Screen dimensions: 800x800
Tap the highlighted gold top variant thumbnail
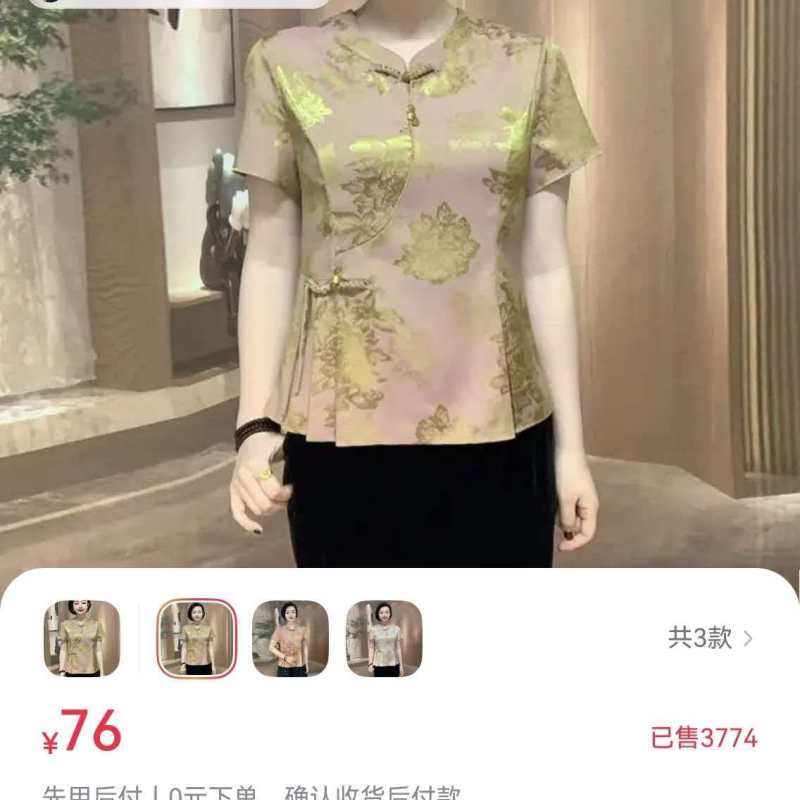tap(197, 638)
